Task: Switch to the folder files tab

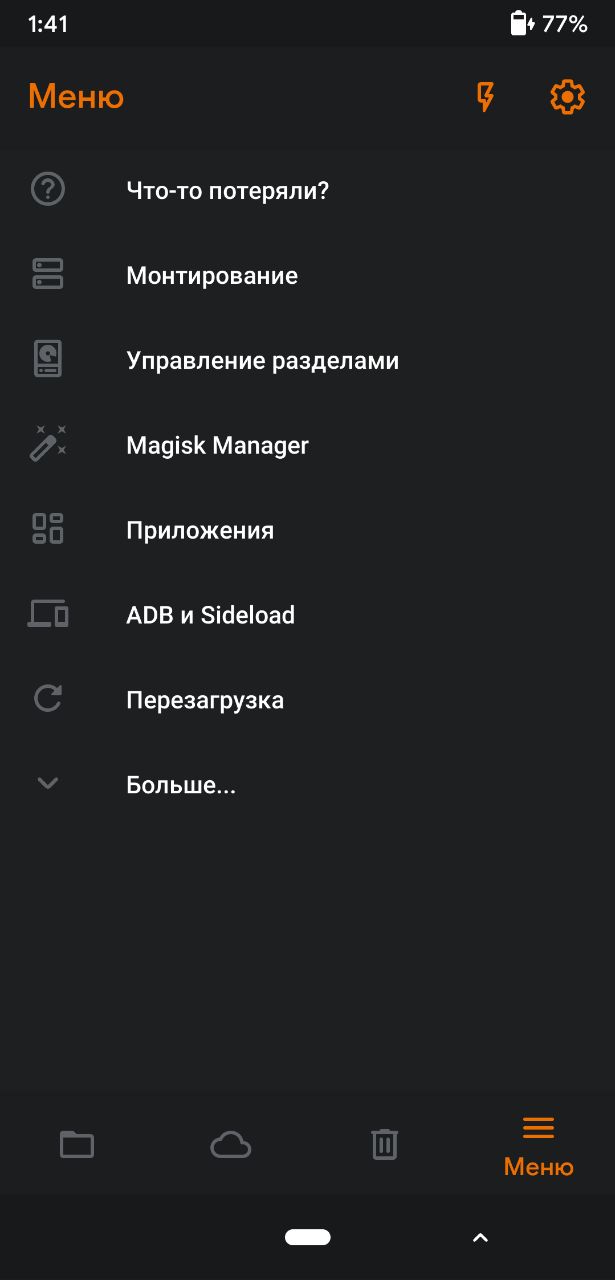Action: [x=77, y=1144]
